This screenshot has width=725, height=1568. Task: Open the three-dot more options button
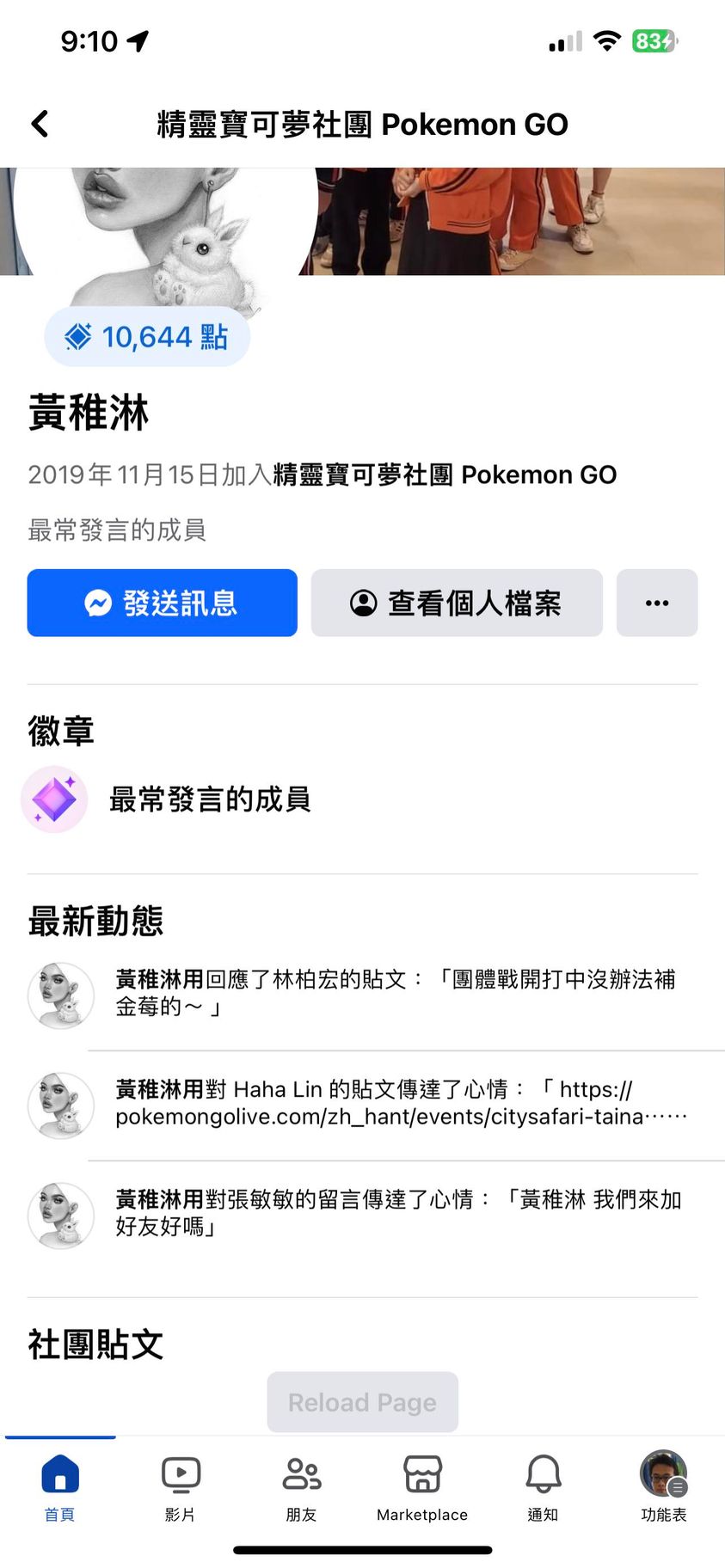656,603
